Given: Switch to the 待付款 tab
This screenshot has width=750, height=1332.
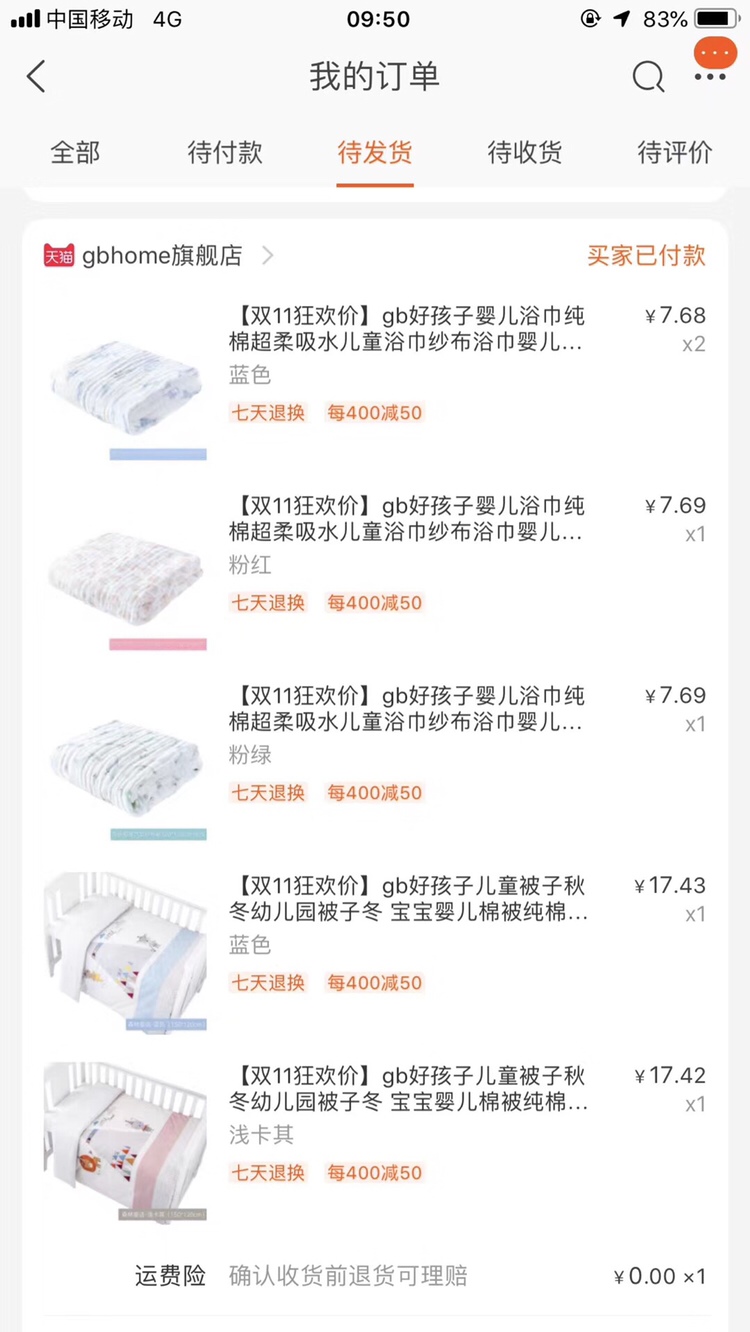Looking at the screenshot, I should point(225,153).
